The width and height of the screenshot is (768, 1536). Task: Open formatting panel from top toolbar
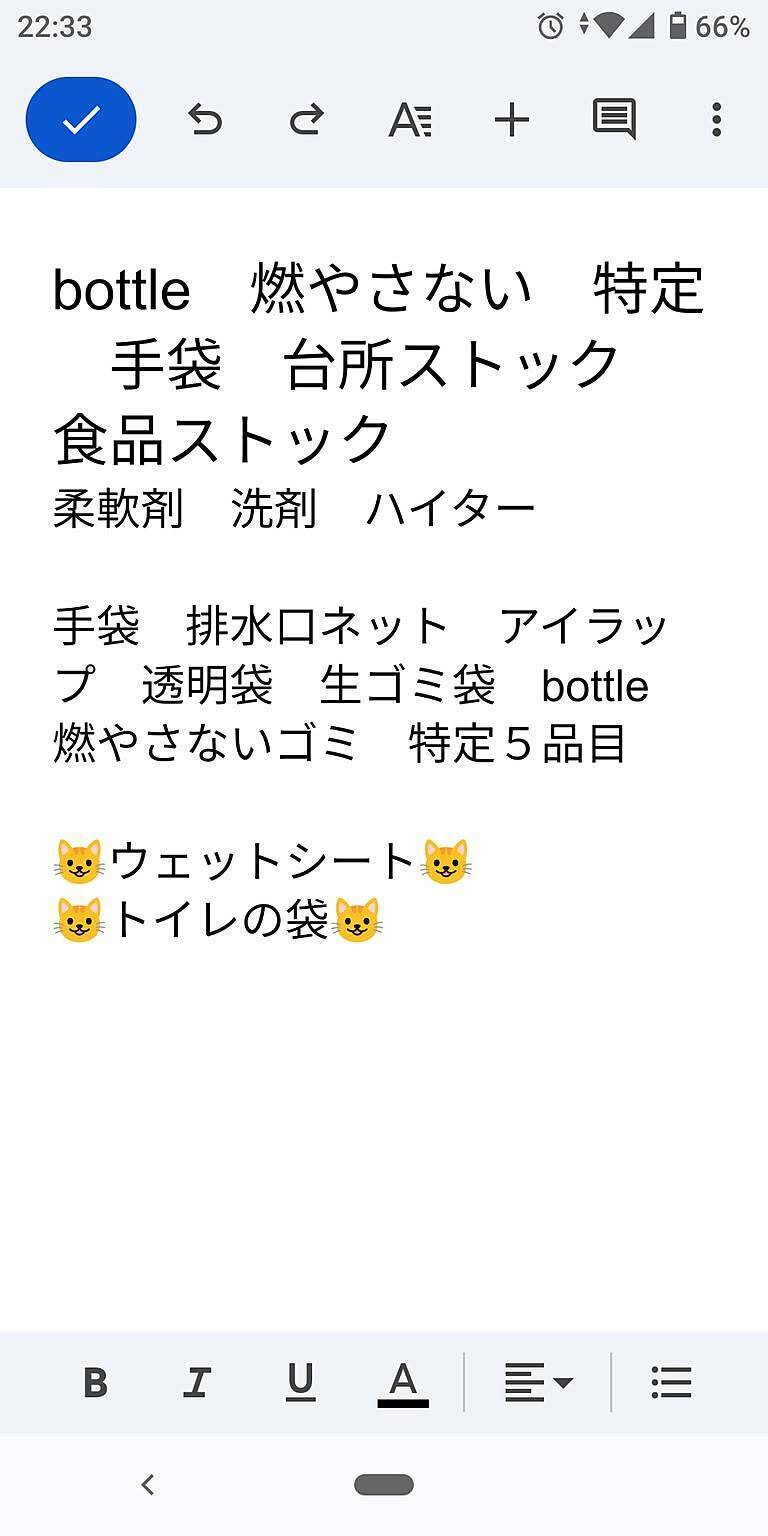(409, 118)
